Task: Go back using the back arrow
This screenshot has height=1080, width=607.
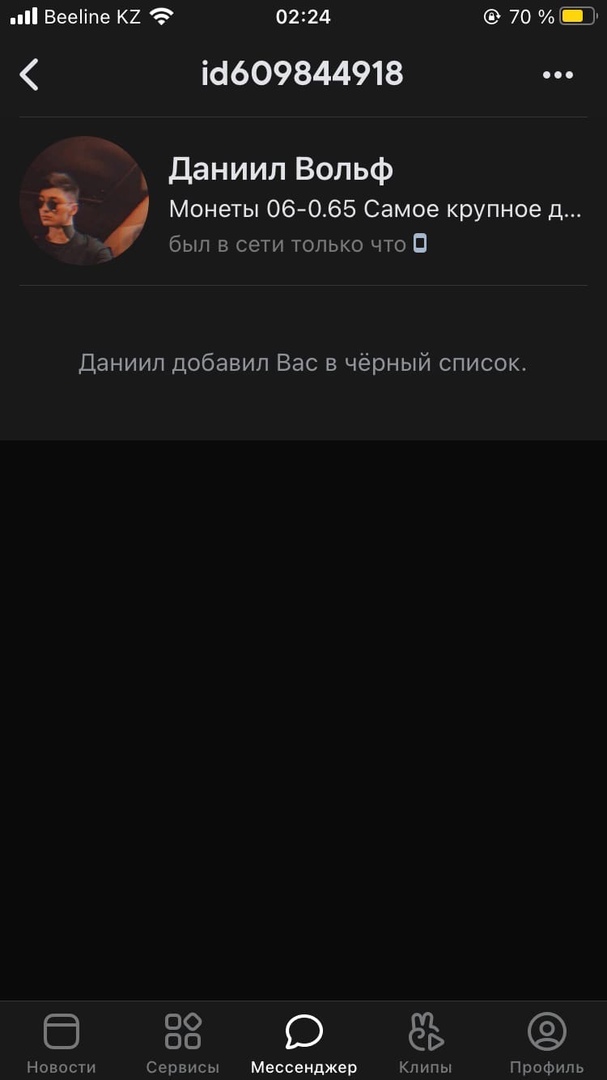Action: coord(29,74)
